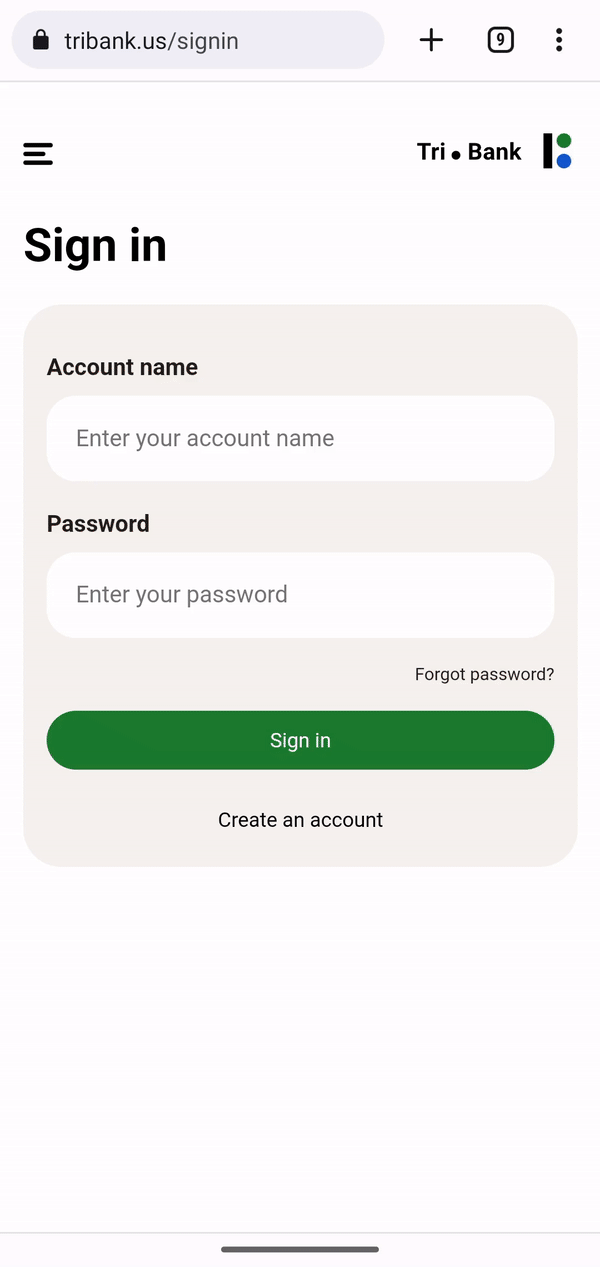The image size is (600, 1267).
Task: Tap the password input field
Action: coord(300,595)
